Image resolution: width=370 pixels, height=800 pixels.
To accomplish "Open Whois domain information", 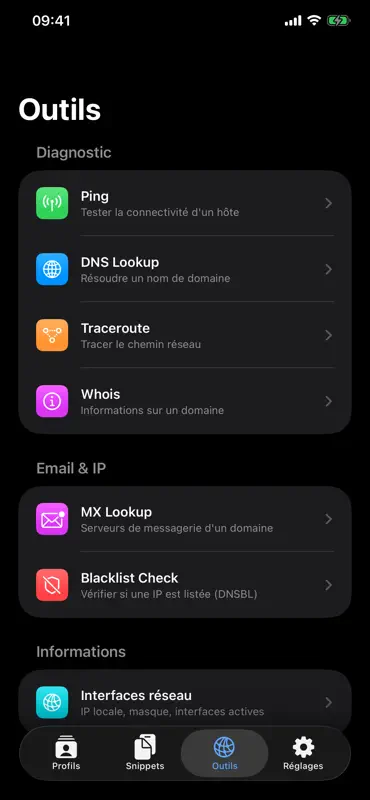I will 185,401.
